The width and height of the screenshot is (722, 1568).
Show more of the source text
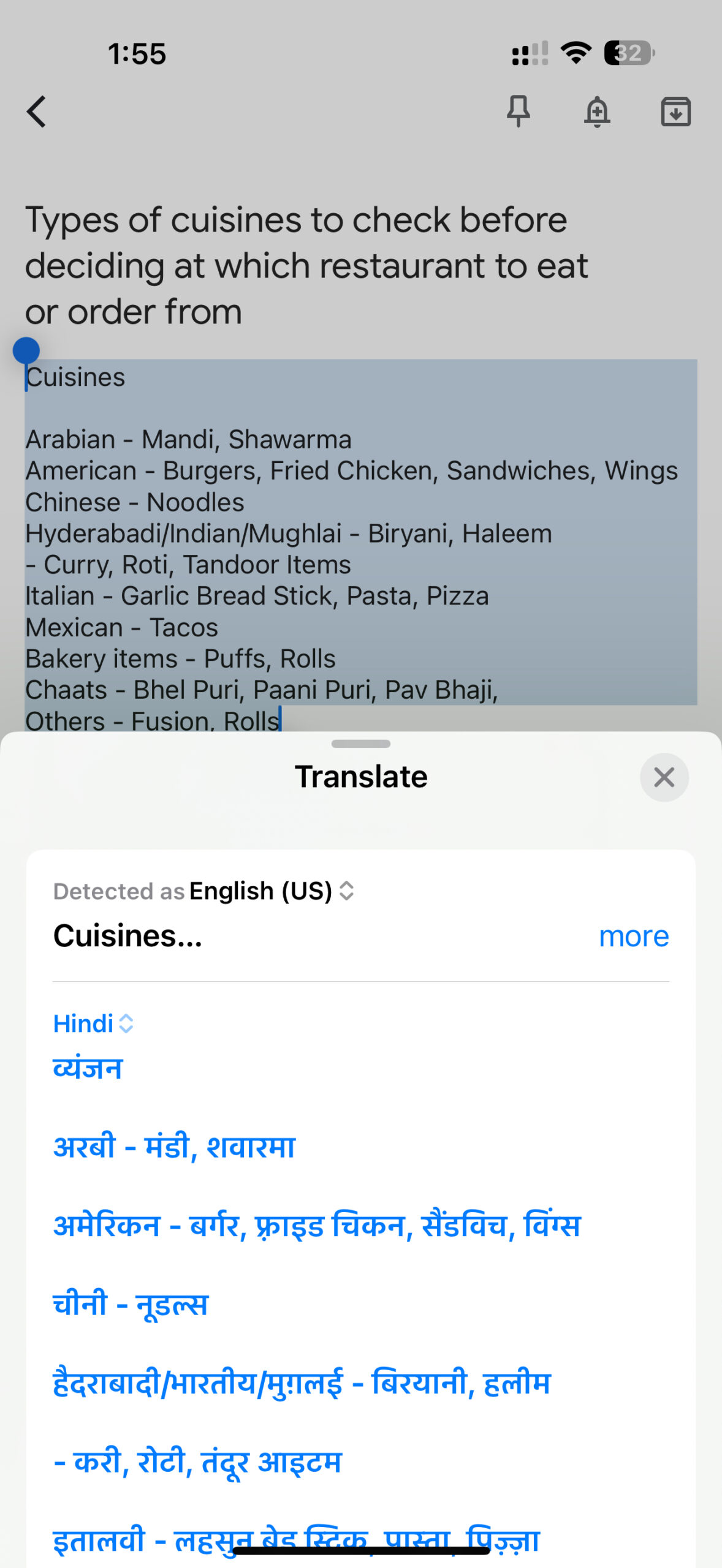tap(633, 936)
